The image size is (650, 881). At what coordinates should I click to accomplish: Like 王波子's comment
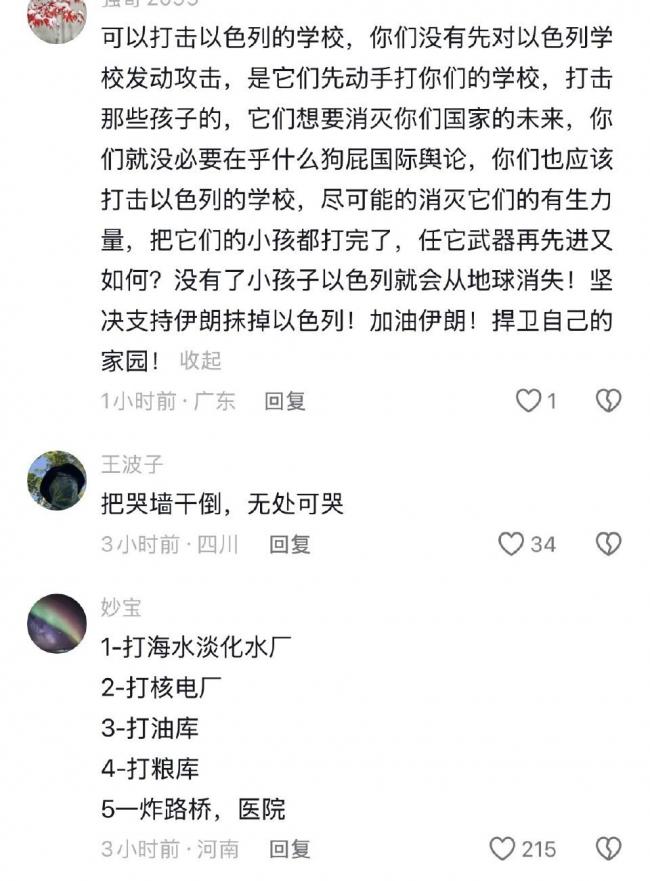pos(512,544)
